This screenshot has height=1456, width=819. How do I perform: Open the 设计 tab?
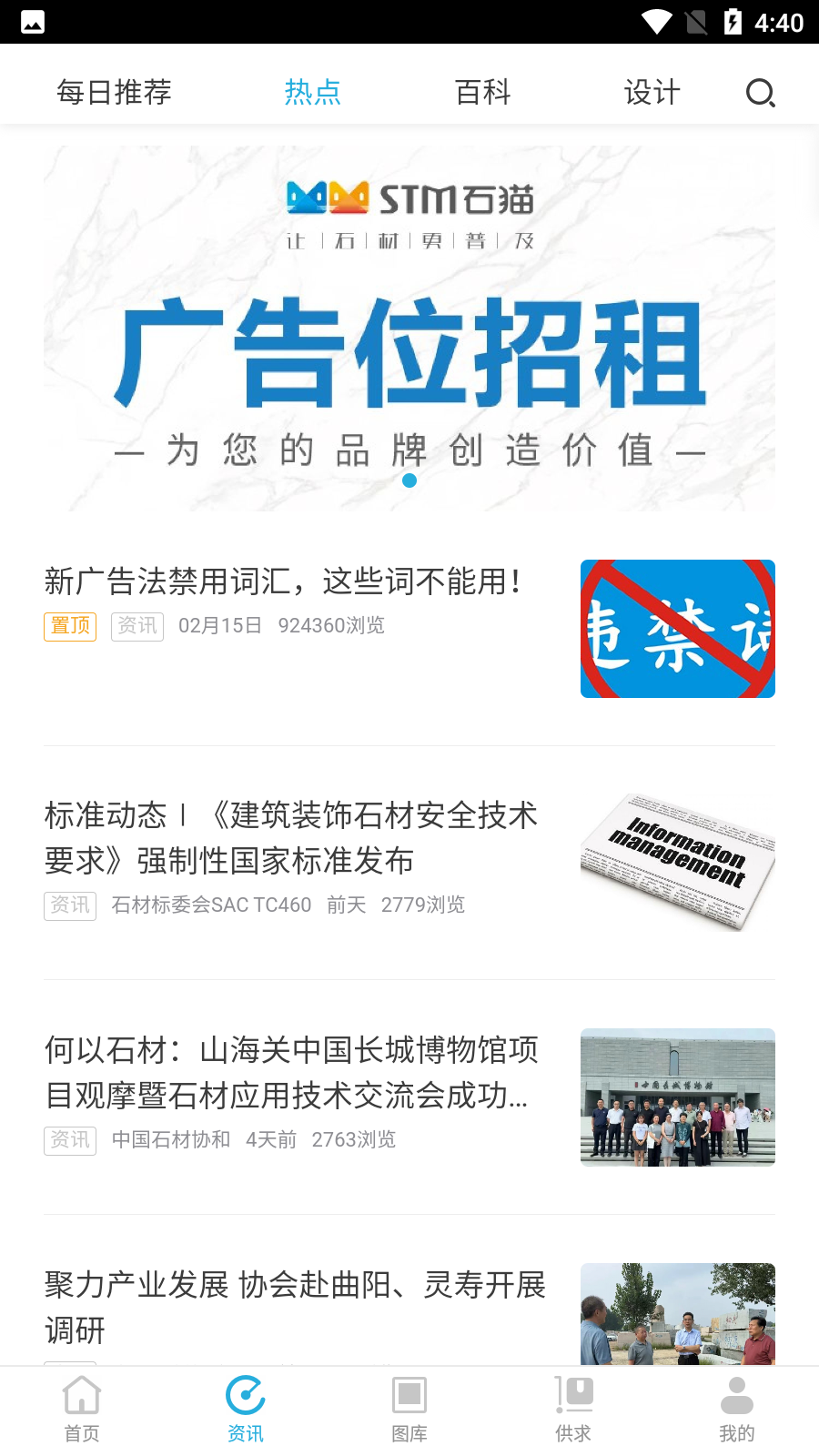pos(652,93)
